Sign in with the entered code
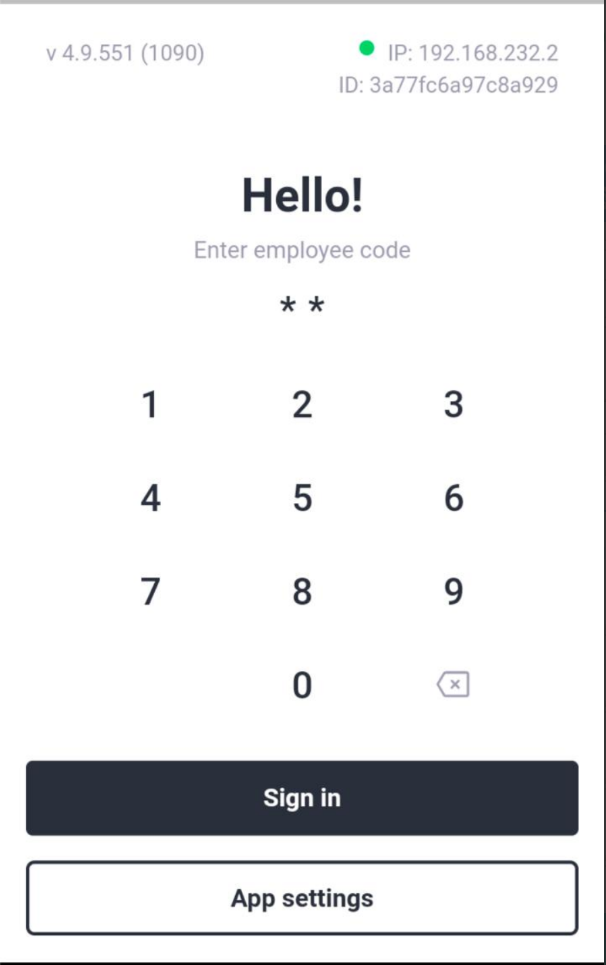The image size is (606, 965). pos(302,798)
